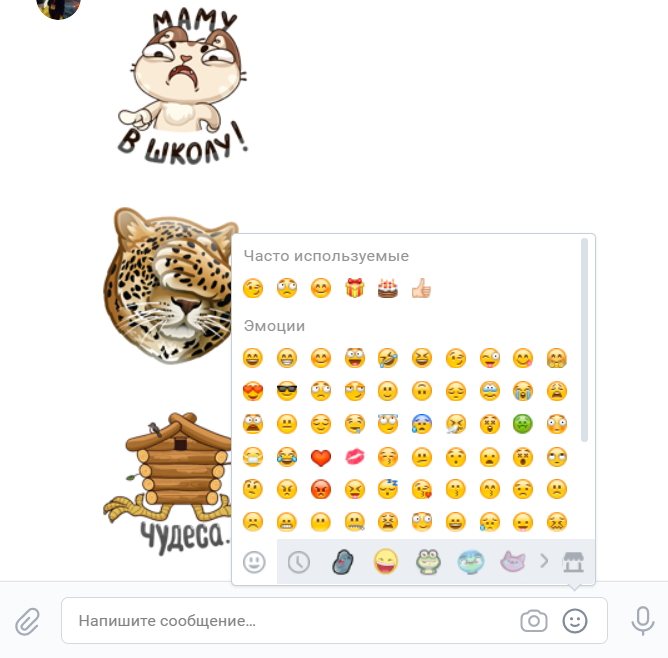Open the sticker store icon

click(574, 562)
